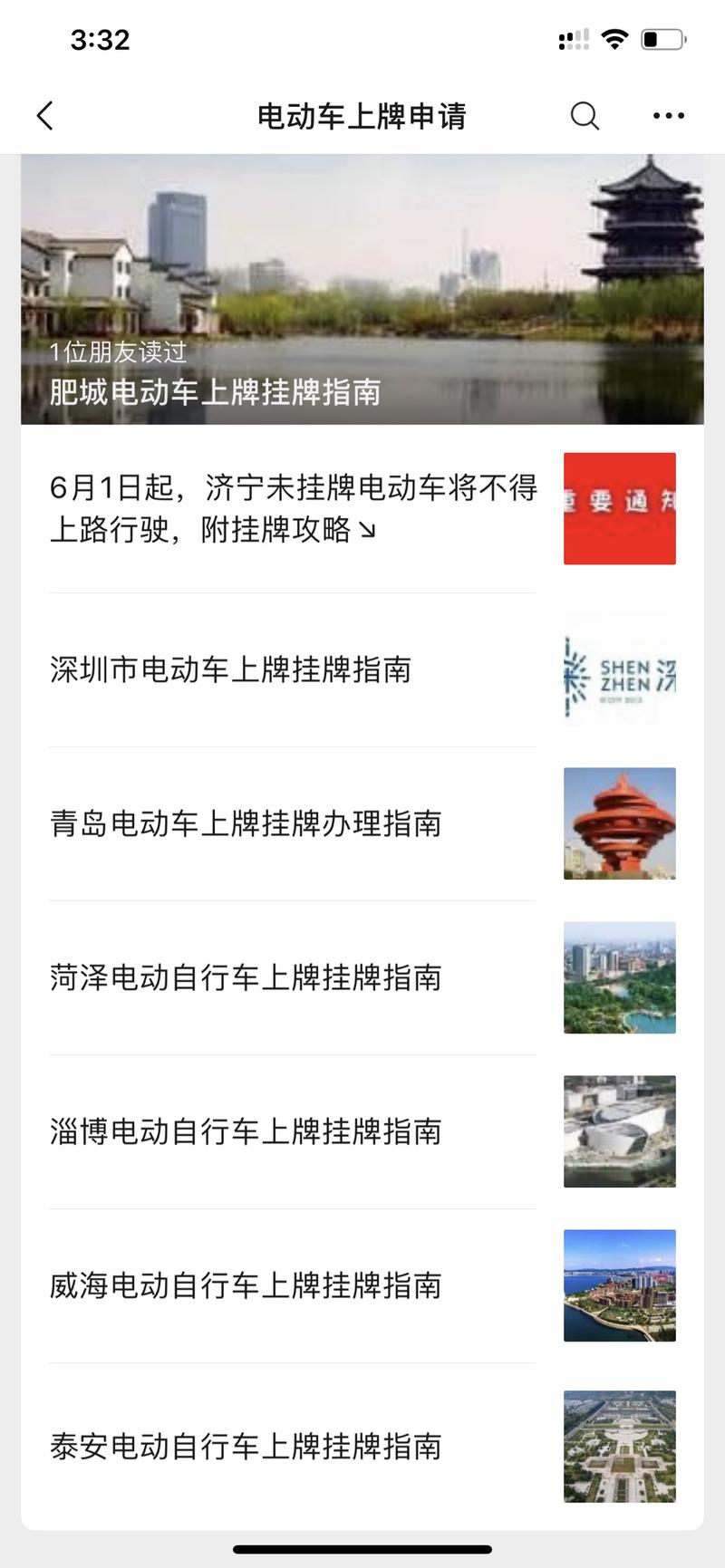725x1568 pixels.
Task: Tap the Wi-Fi icon in the status bar
Action: click(x=615, y=38)
